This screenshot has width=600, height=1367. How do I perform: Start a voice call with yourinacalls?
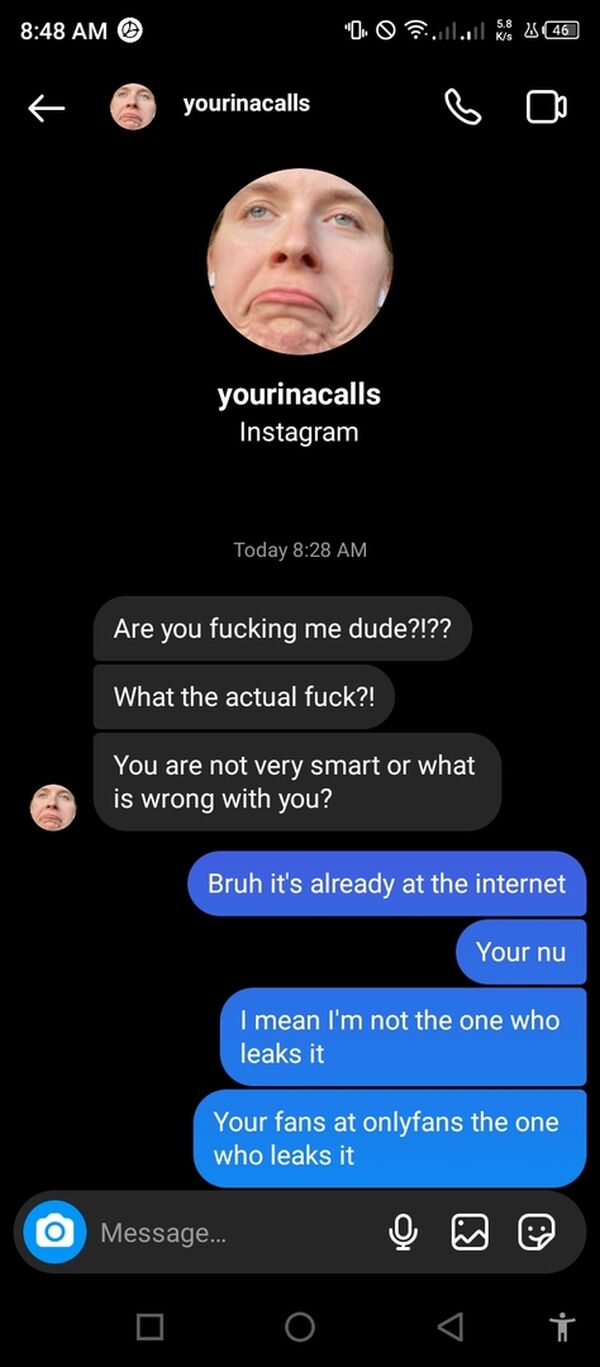(463, 107)
